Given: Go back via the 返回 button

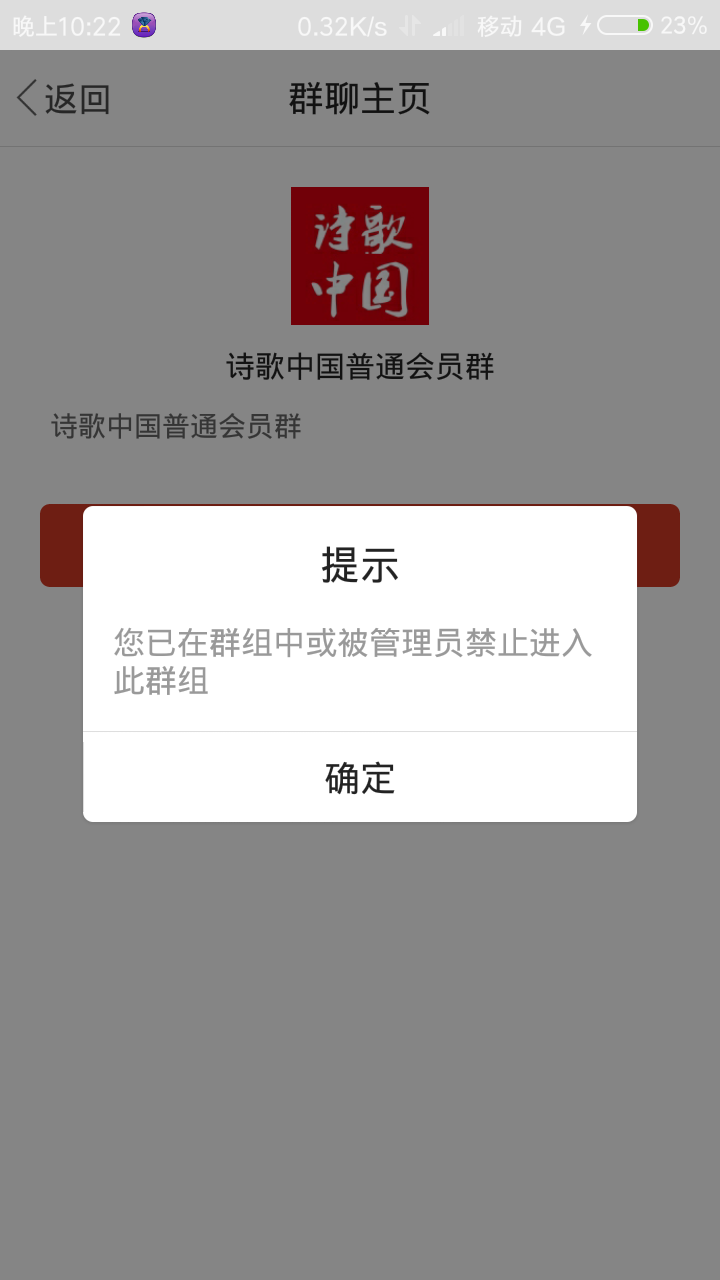Looking at the screenshot, I should (x=63, y=99).
